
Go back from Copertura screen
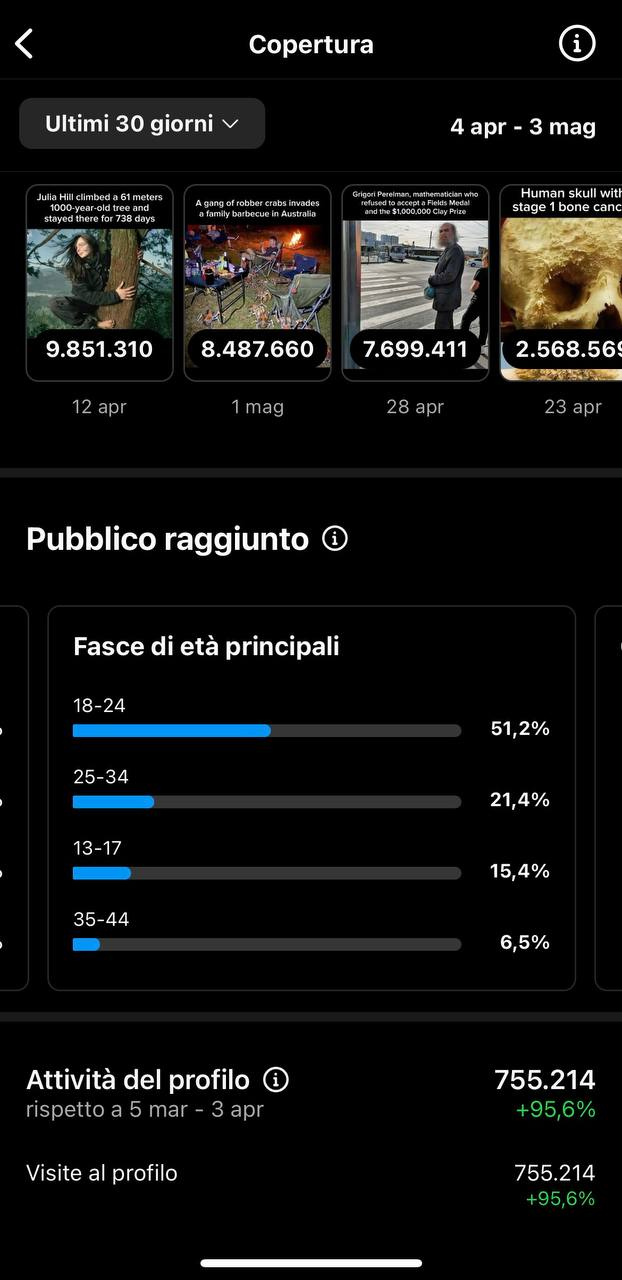coord(25,44)
